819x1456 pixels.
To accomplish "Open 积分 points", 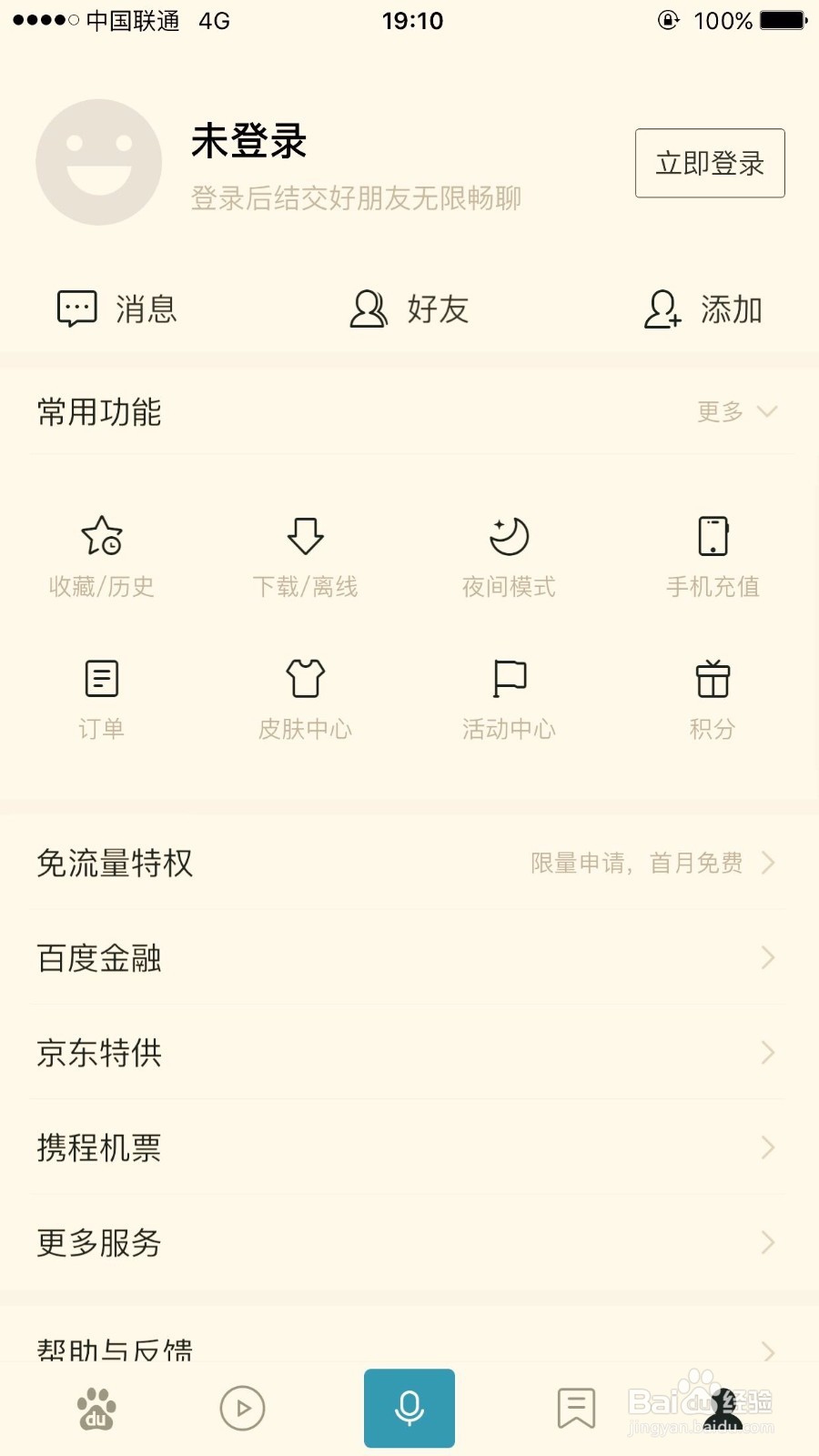I will (713, 699).
